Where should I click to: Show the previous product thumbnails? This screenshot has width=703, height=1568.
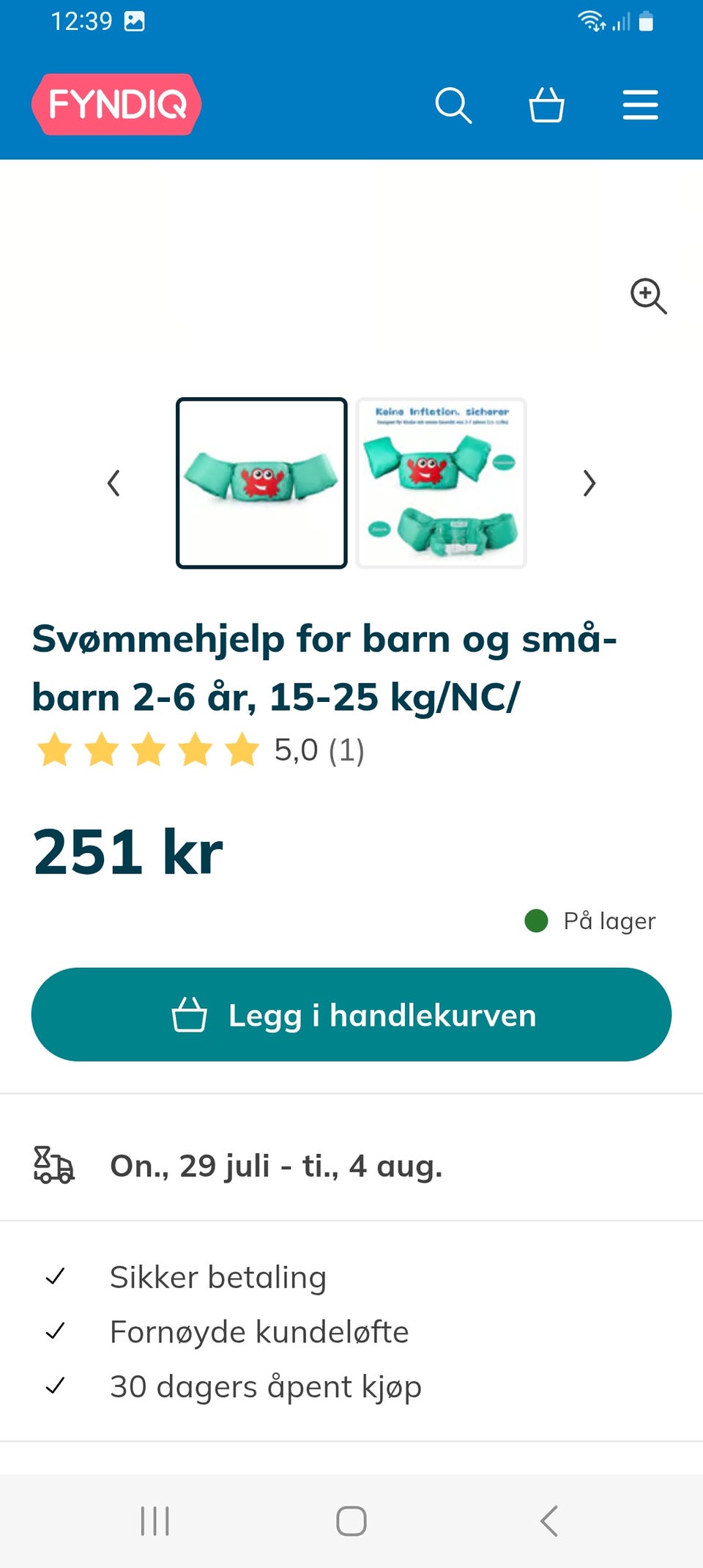[x=114, y=483]
